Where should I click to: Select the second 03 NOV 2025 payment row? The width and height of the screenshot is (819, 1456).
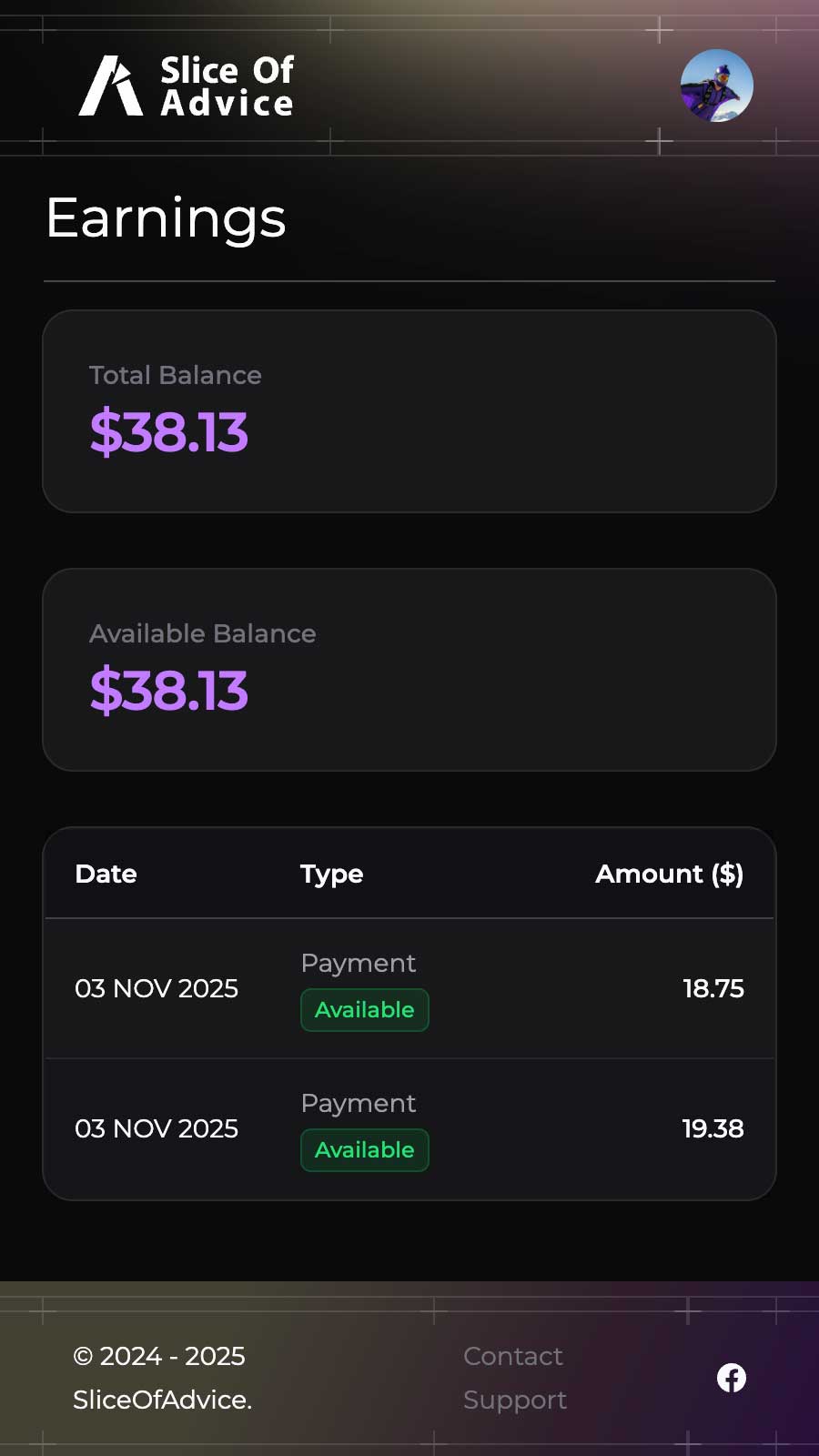tap(409, 1128)
